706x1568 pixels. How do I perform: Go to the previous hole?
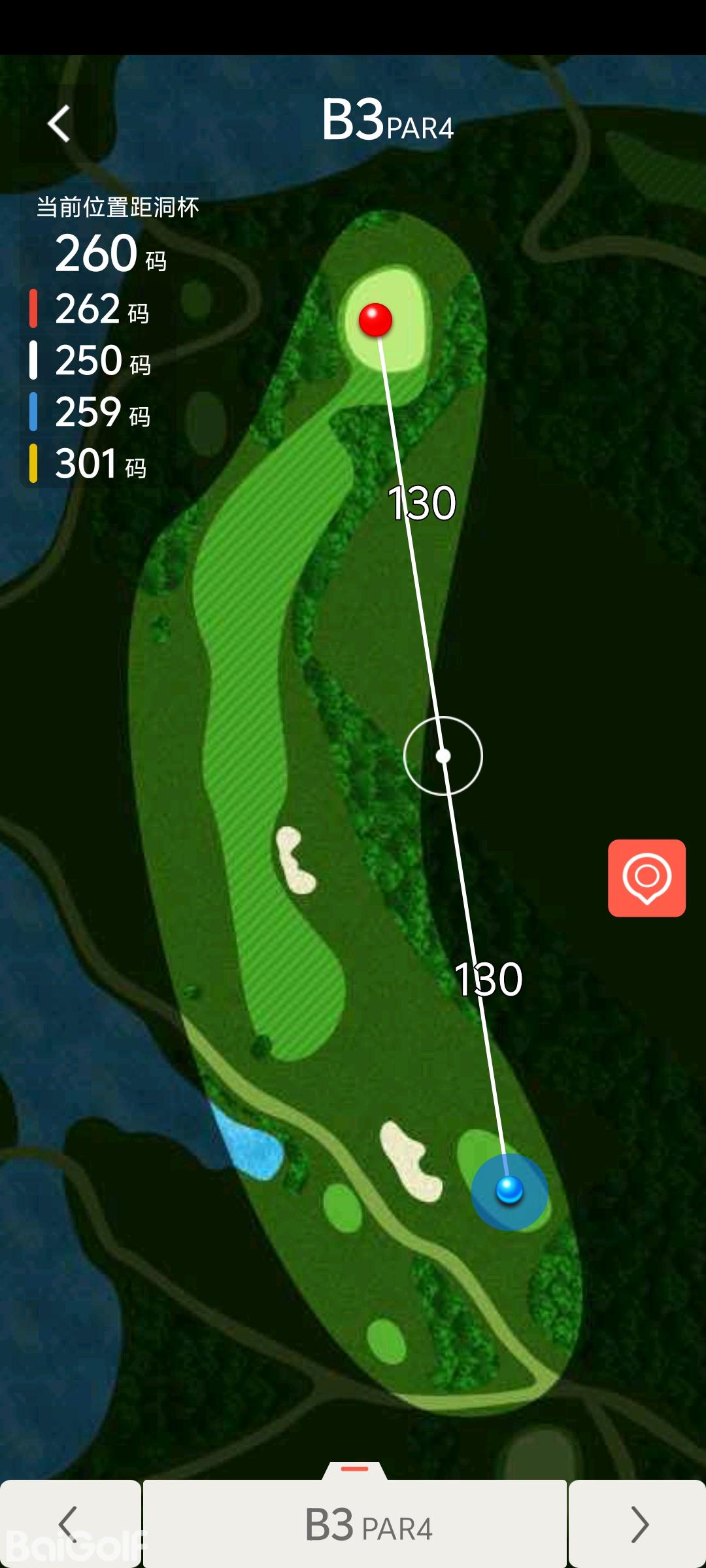coord(70,1524)
